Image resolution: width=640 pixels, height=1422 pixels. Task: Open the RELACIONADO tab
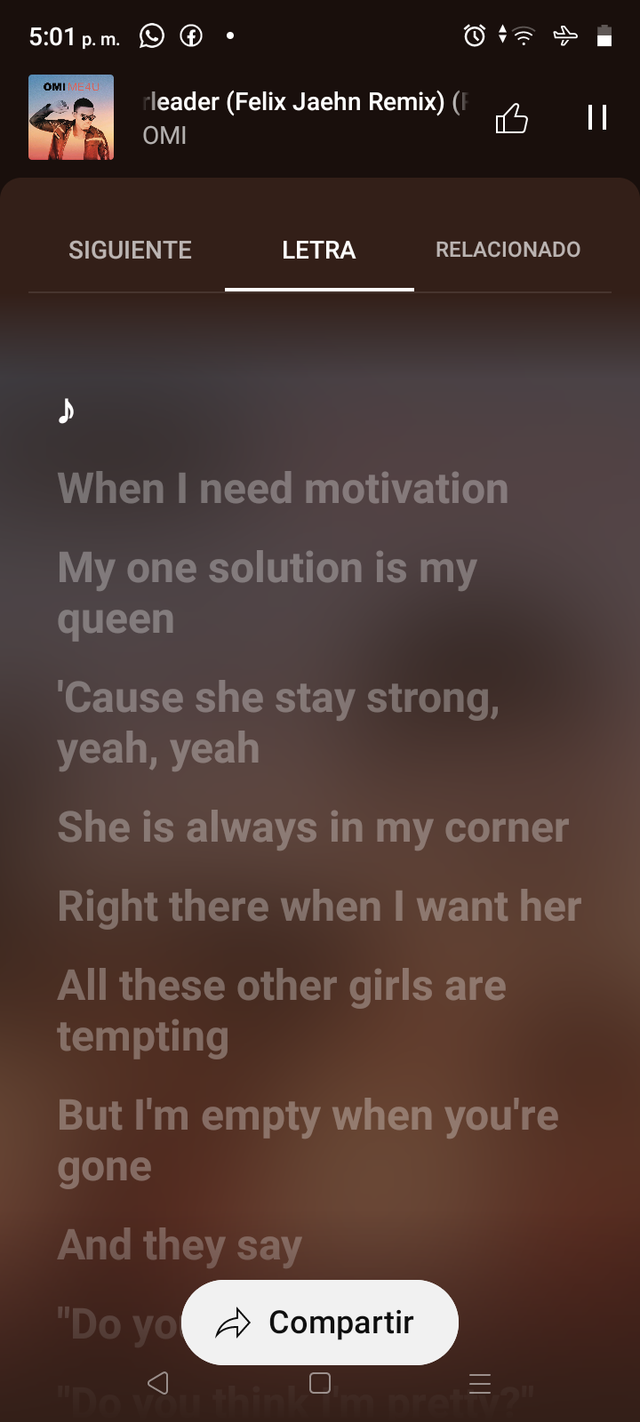click(508, 250)
